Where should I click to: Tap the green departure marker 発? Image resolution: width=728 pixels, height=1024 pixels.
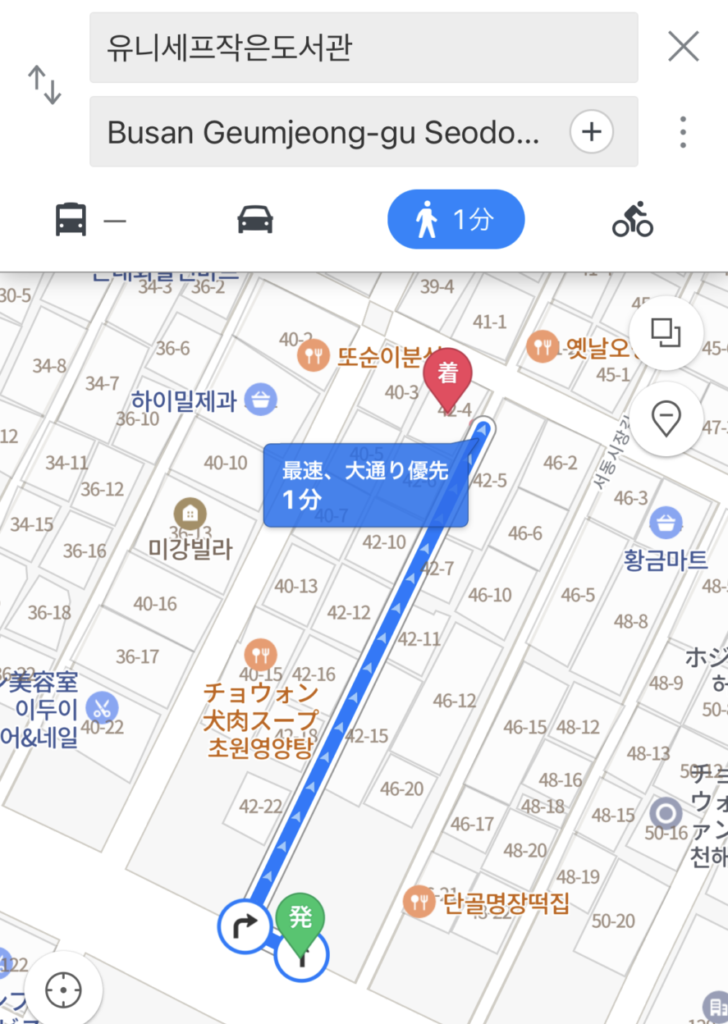click(x=301, y=919)
